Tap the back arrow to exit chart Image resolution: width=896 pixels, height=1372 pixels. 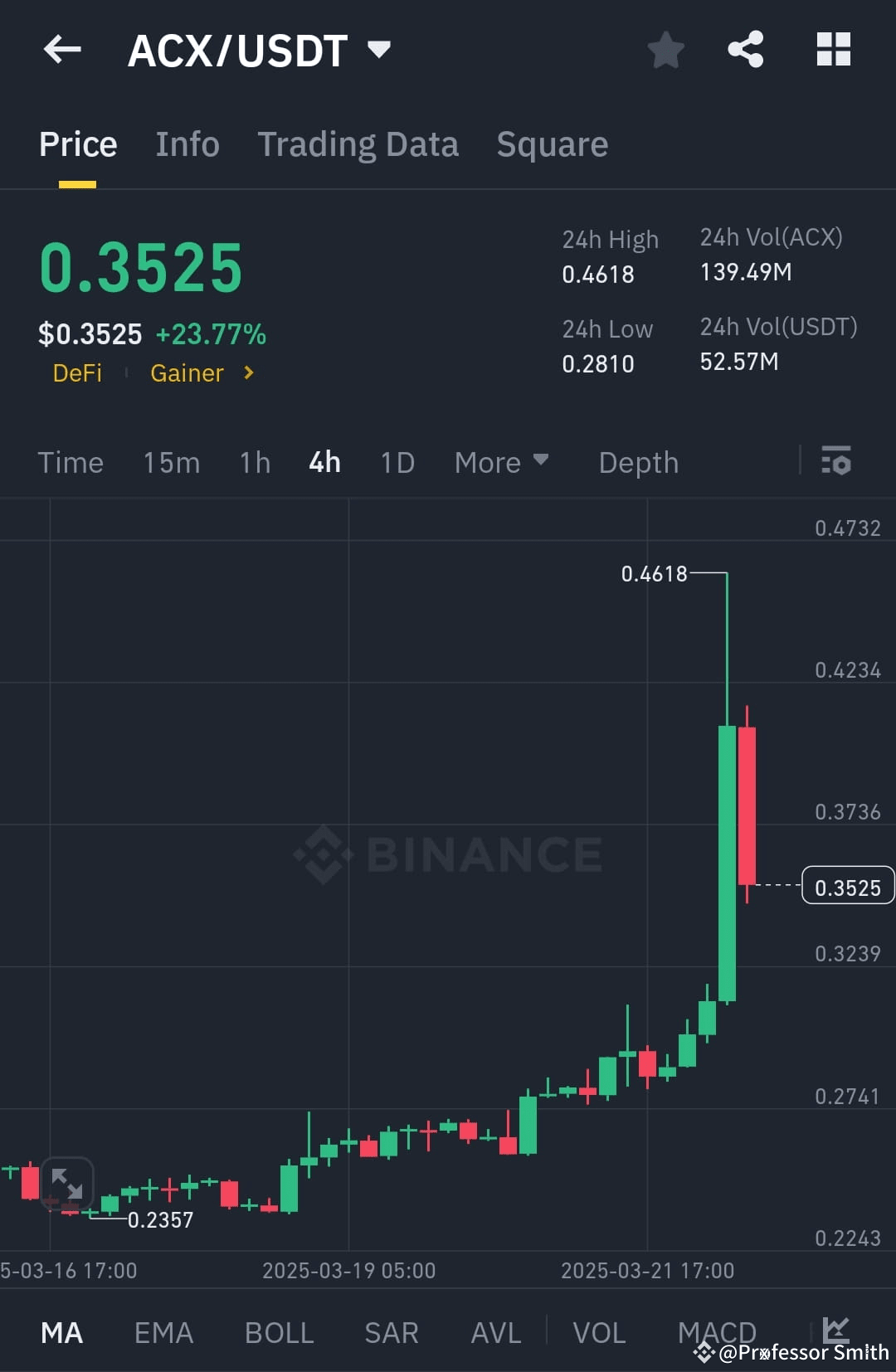coord(62,50)
